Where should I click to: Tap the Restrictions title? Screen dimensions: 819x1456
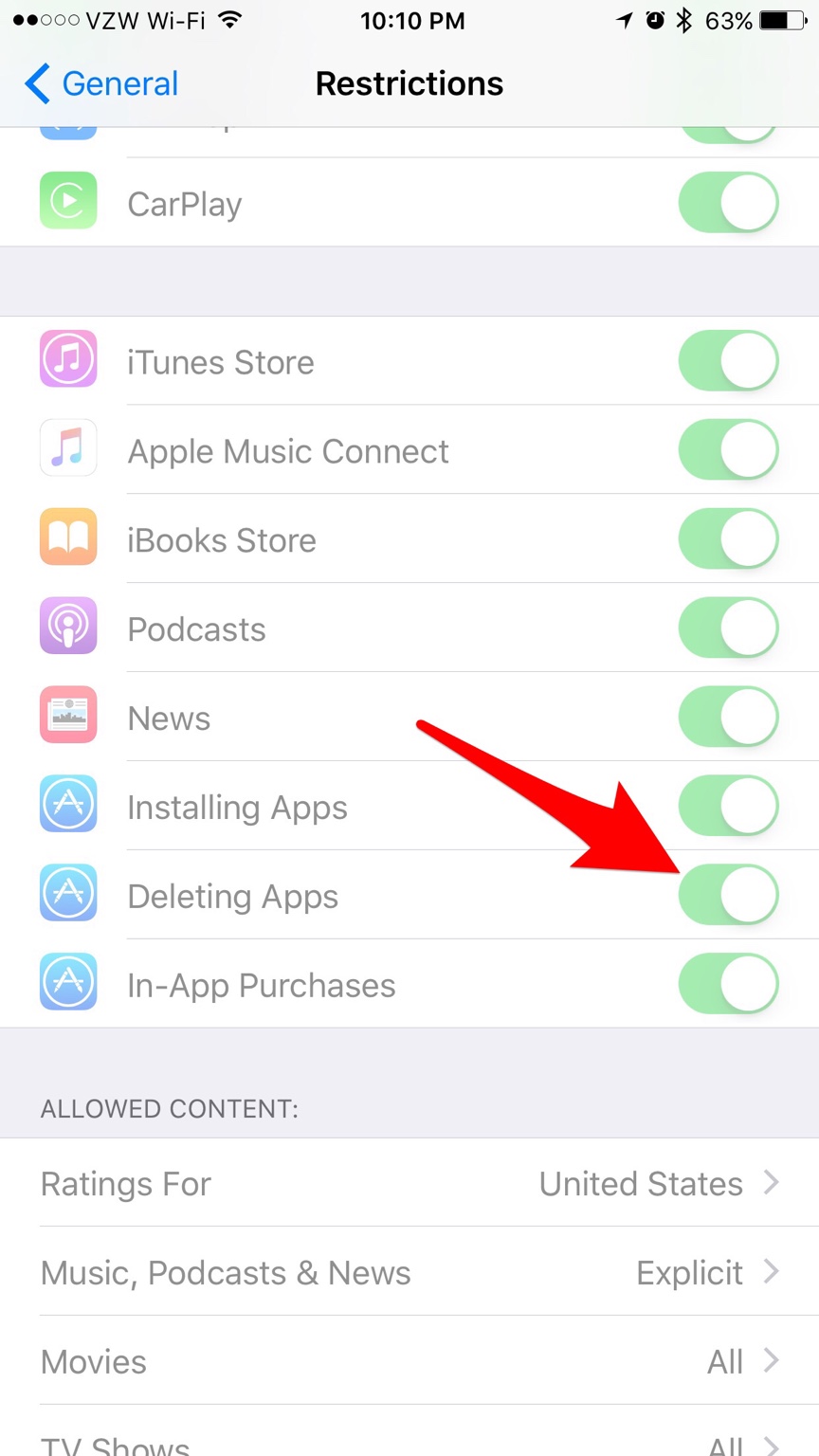(409, 83)
